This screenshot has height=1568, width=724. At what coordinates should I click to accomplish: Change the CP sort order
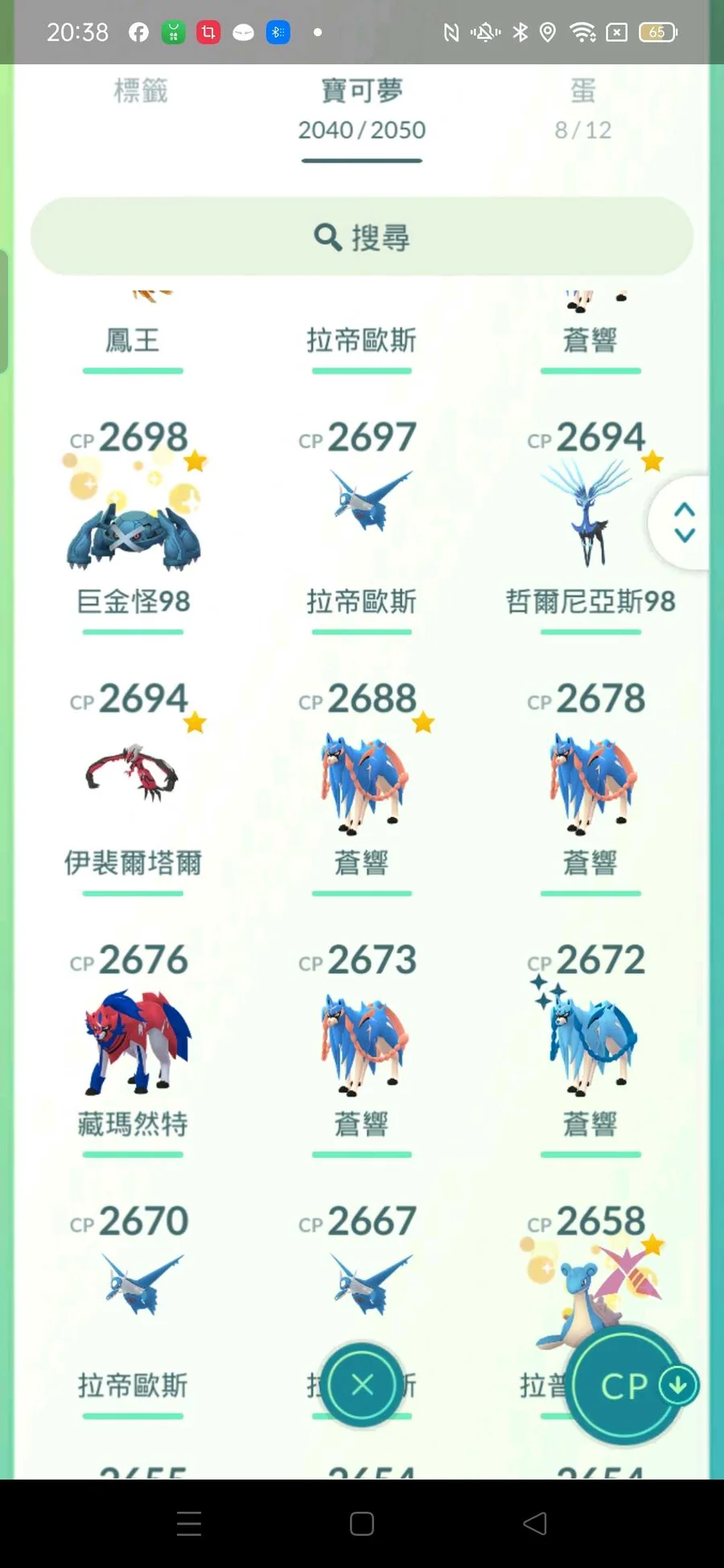tap(629, 1385)
